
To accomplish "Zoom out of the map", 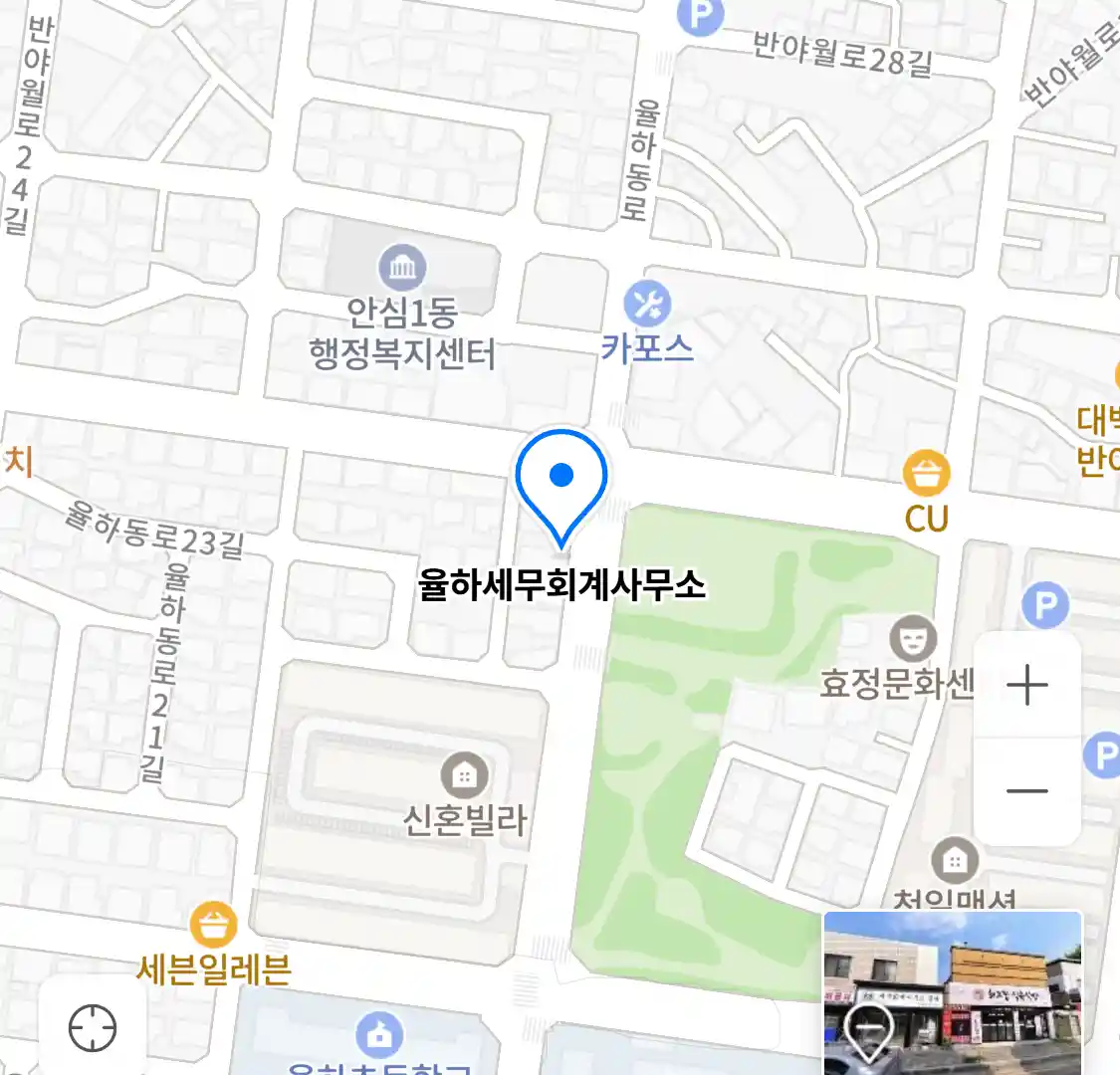I will pos(1026,792).
